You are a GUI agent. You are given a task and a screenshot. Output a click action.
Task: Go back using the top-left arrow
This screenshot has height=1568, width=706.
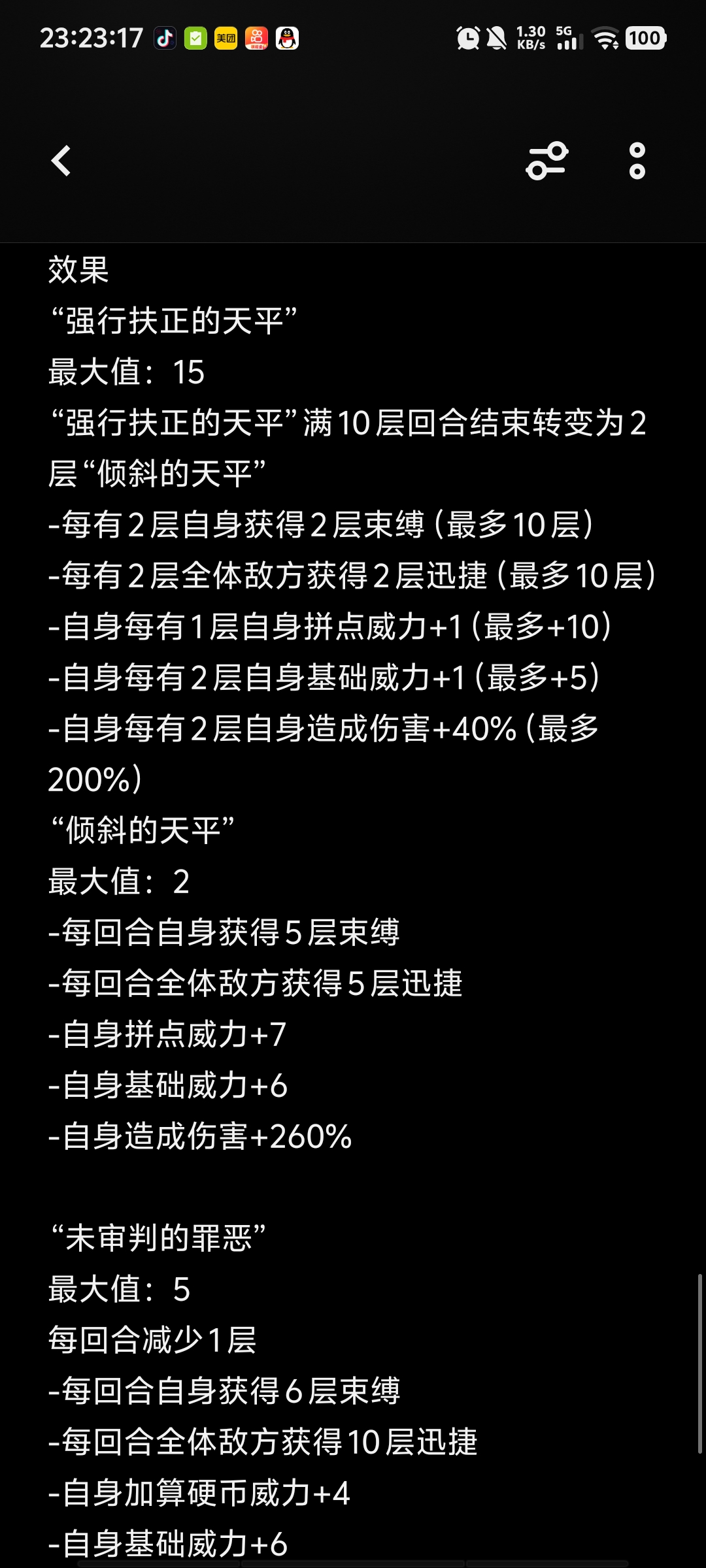pyautogui.click(x=61, y=161)
